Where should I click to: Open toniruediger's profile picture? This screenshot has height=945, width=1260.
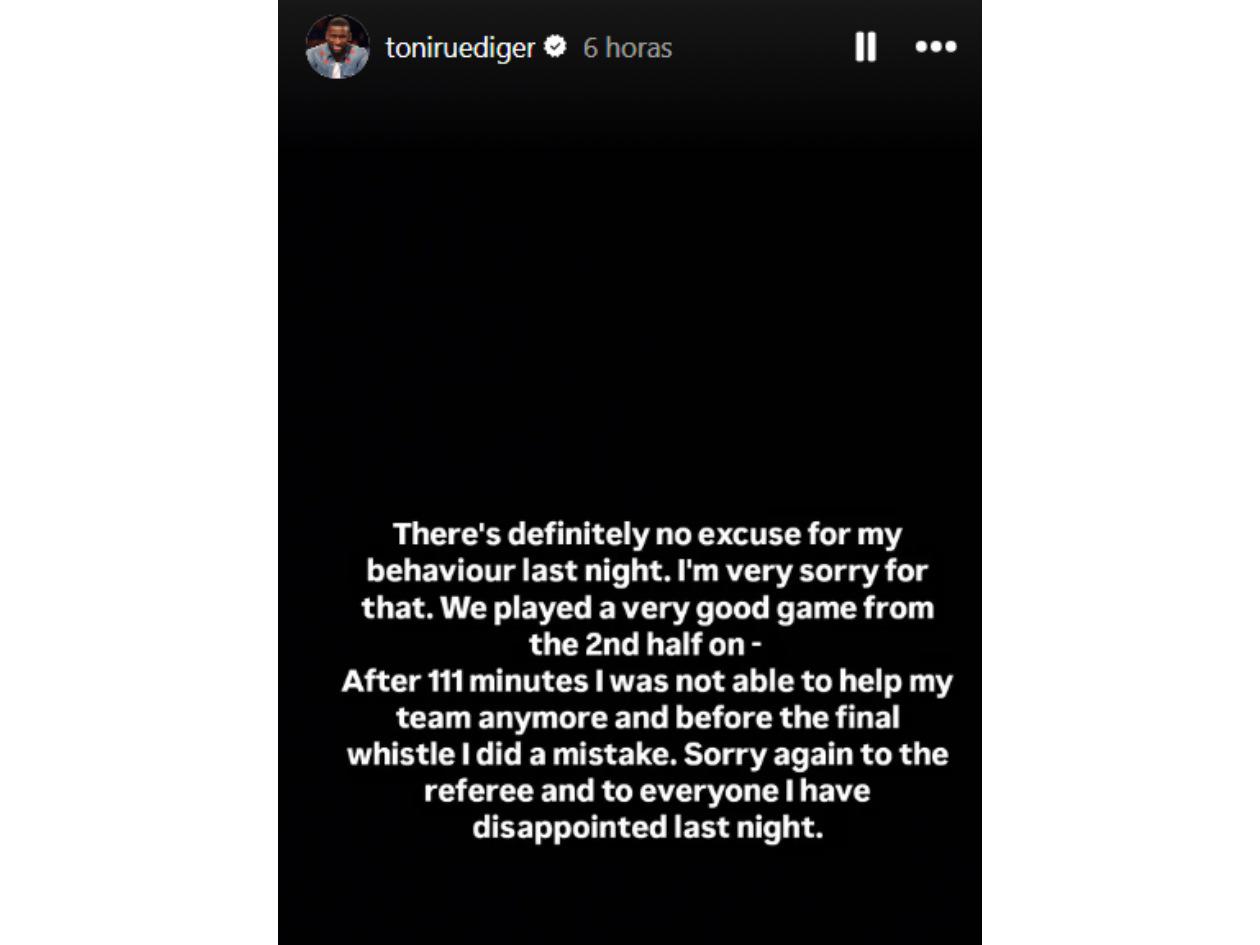point(337,47)
